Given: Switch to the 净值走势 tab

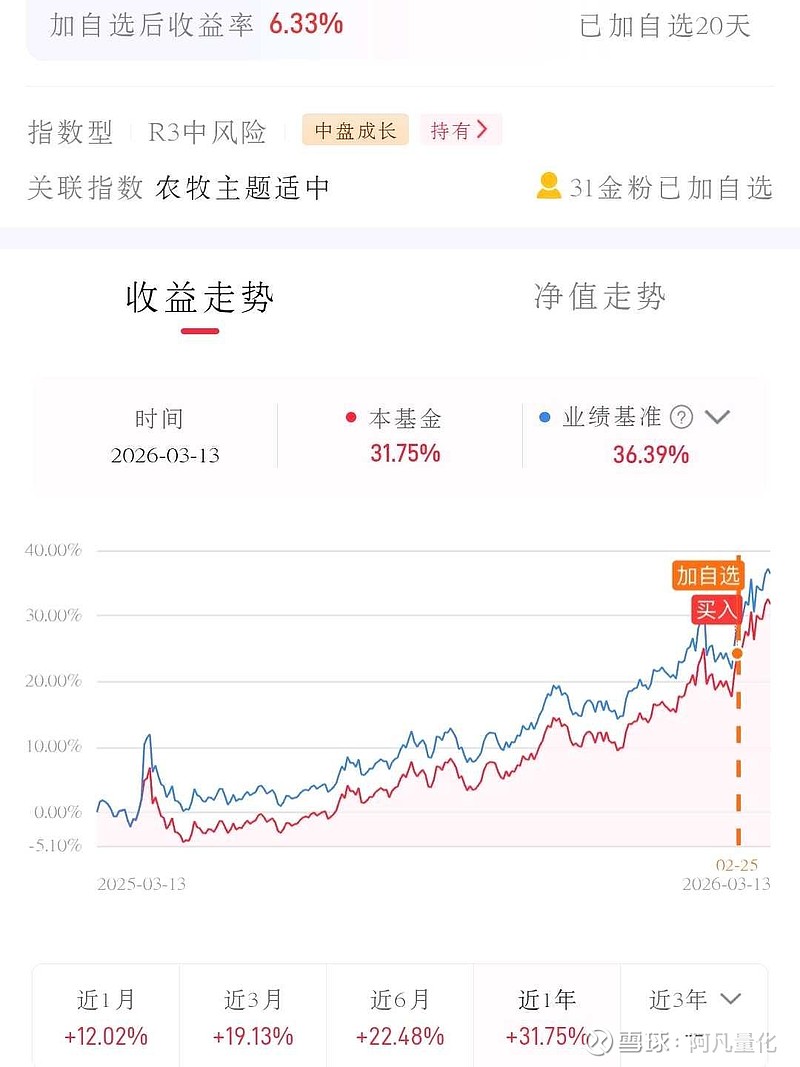Looking at the screenshot, I should point(601,296).
